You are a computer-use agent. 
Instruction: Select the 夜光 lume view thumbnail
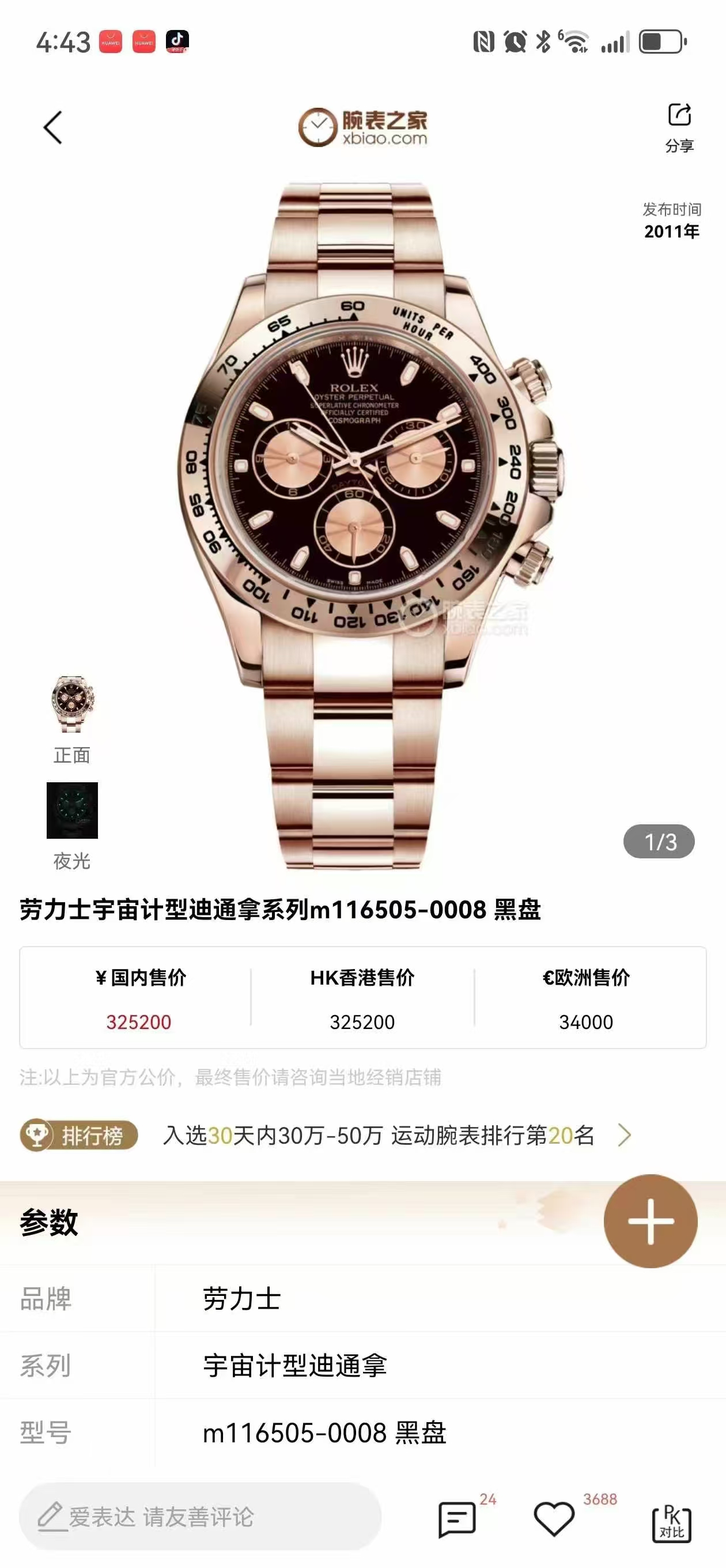[x=72, y=810]
